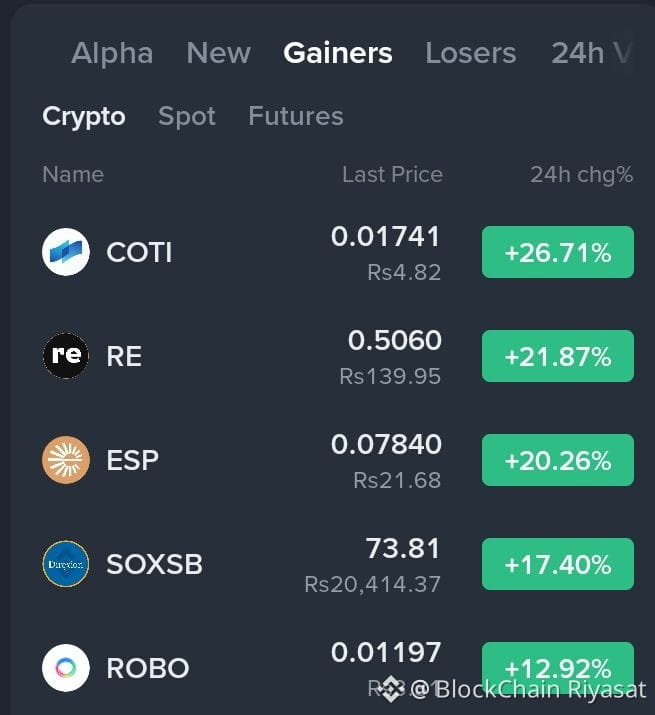
Task: Select the Crypto sub-tab
Action: click(x=84, y=116)
